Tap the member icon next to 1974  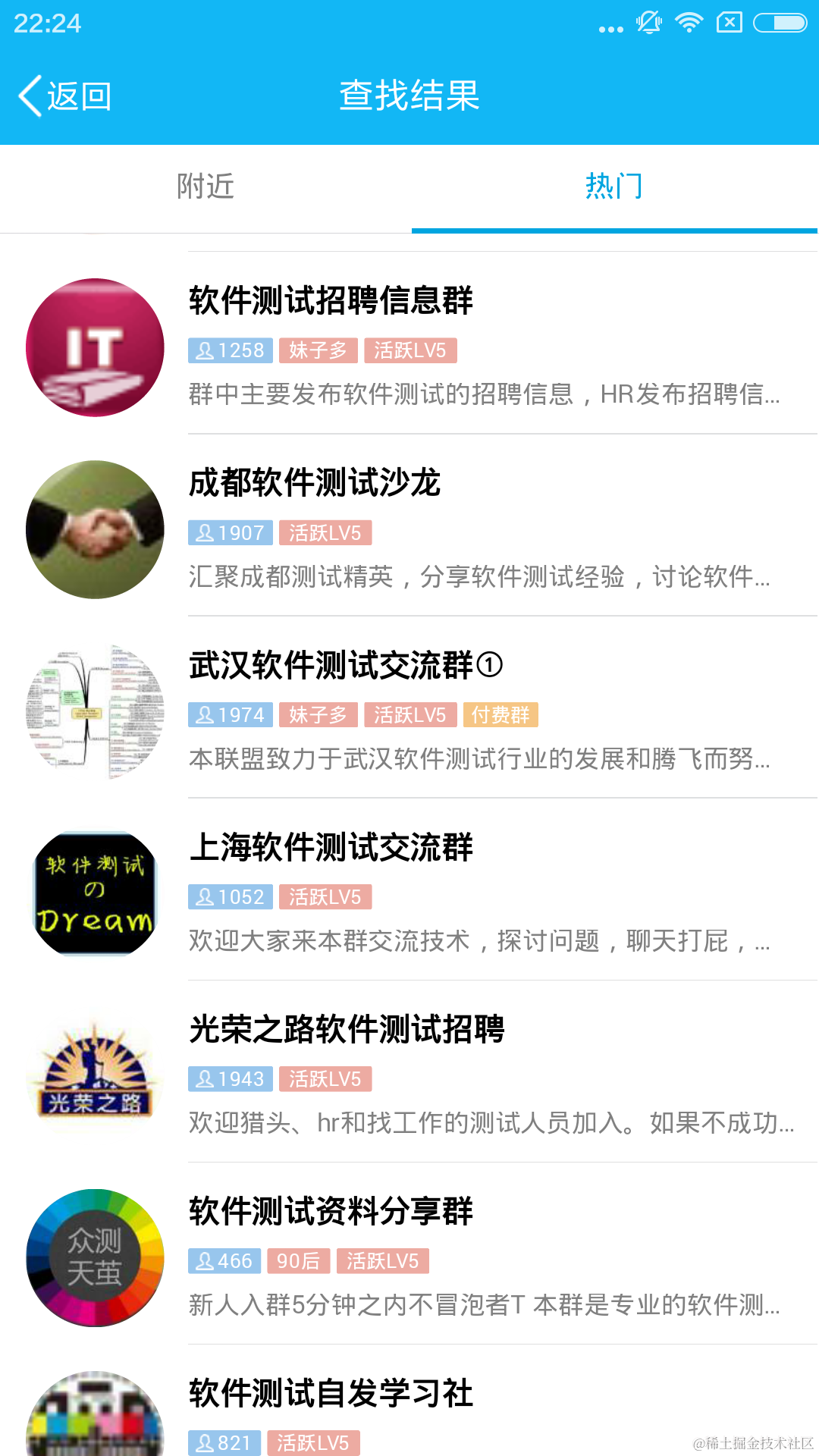click(x=205, y=714)
